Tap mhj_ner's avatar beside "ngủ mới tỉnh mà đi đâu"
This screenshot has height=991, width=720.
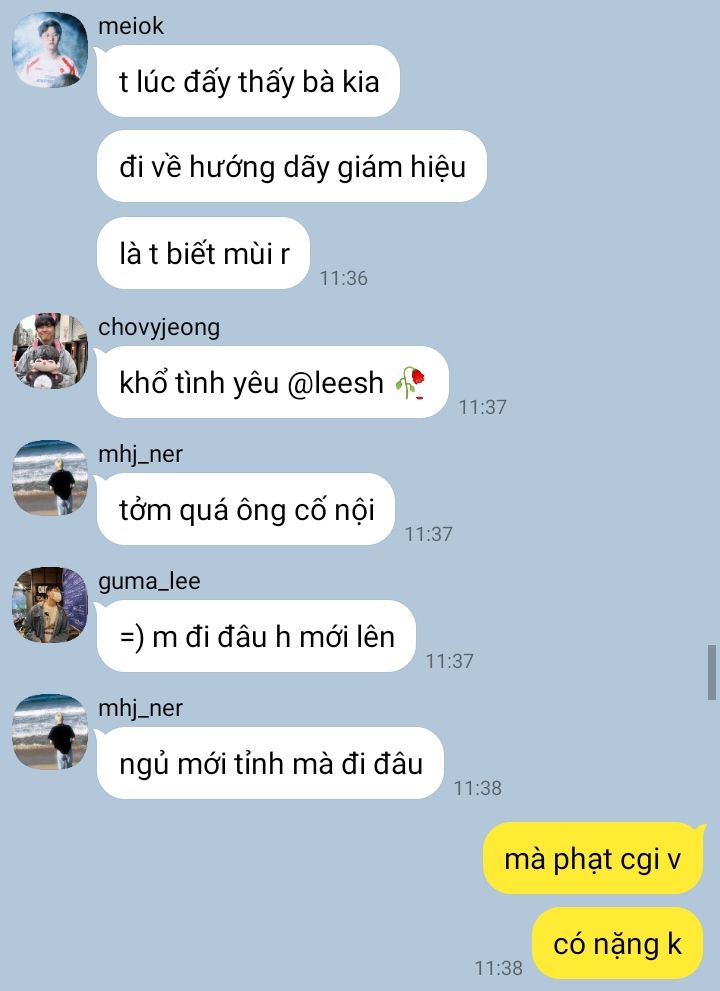[50, 732]
